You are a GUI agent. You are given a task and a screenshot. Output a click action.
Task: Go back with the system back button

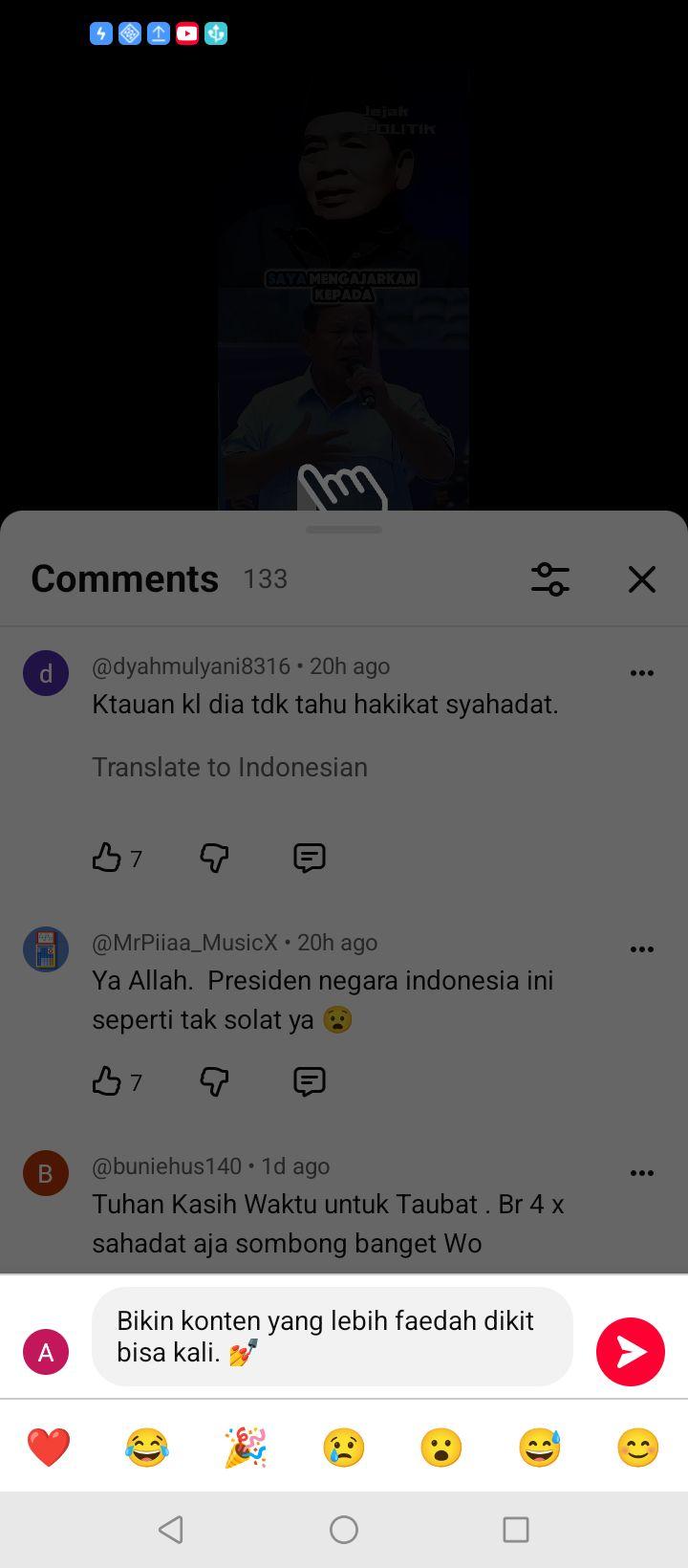pos(171,1530)
